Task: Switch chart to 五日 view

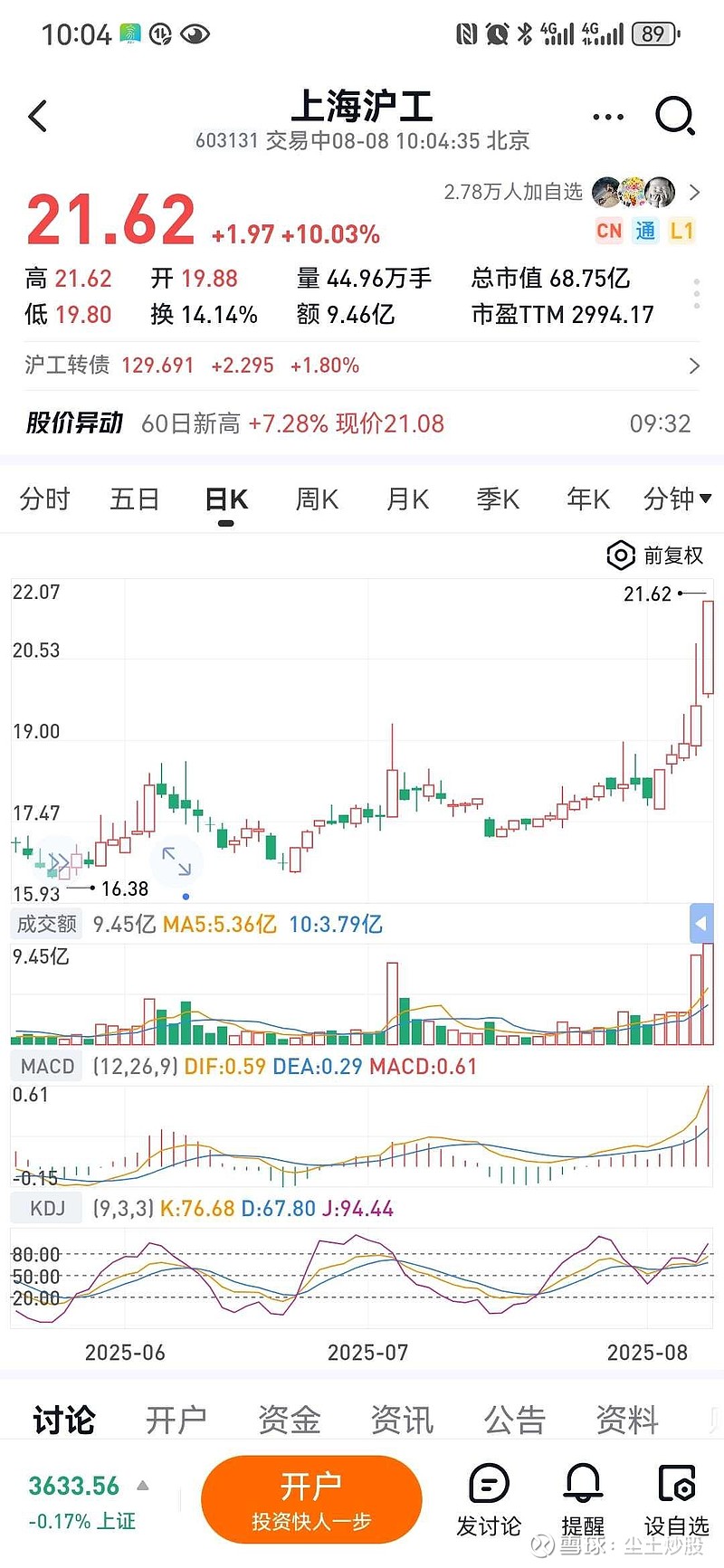Action: point(134,499)
